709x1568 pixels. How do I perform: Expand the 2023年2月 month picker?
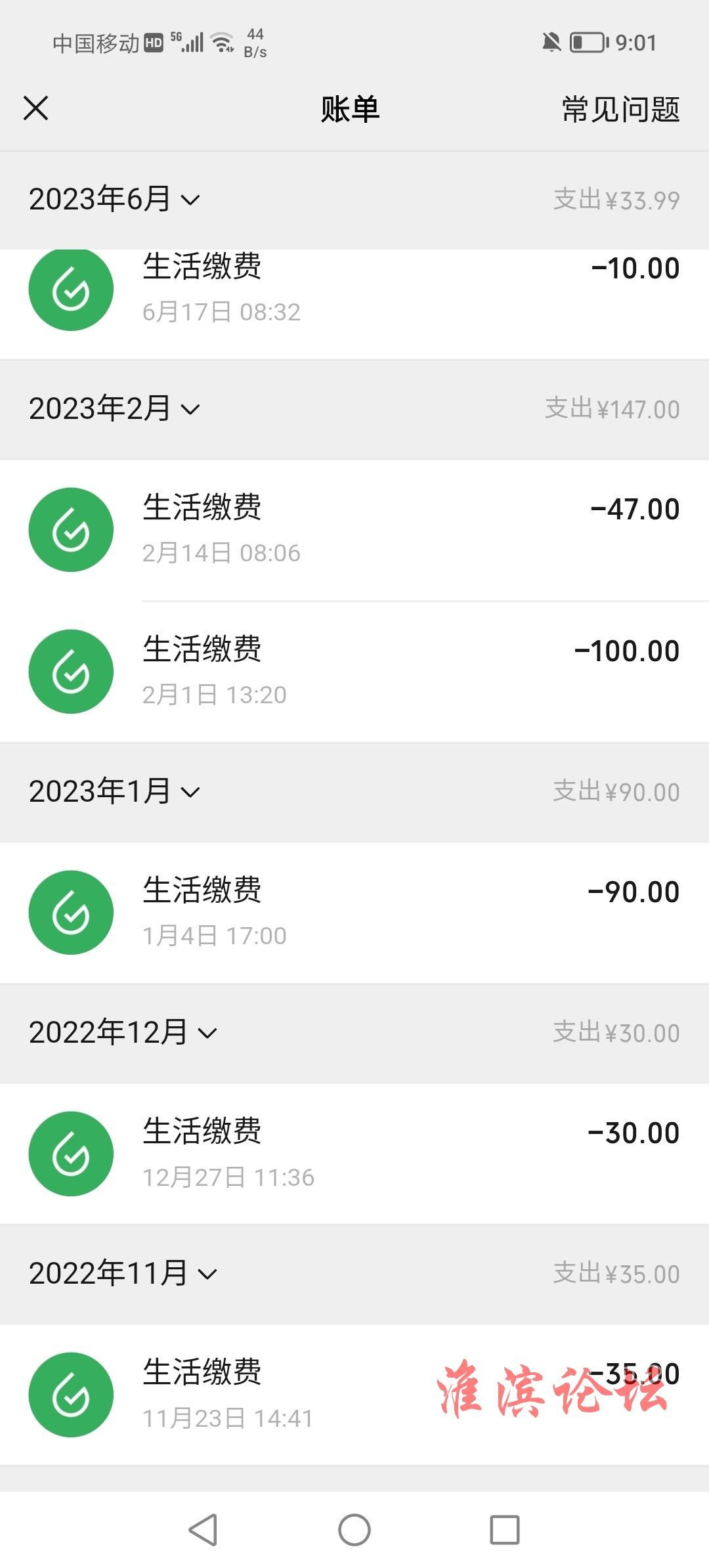click(x=114, y=408)
